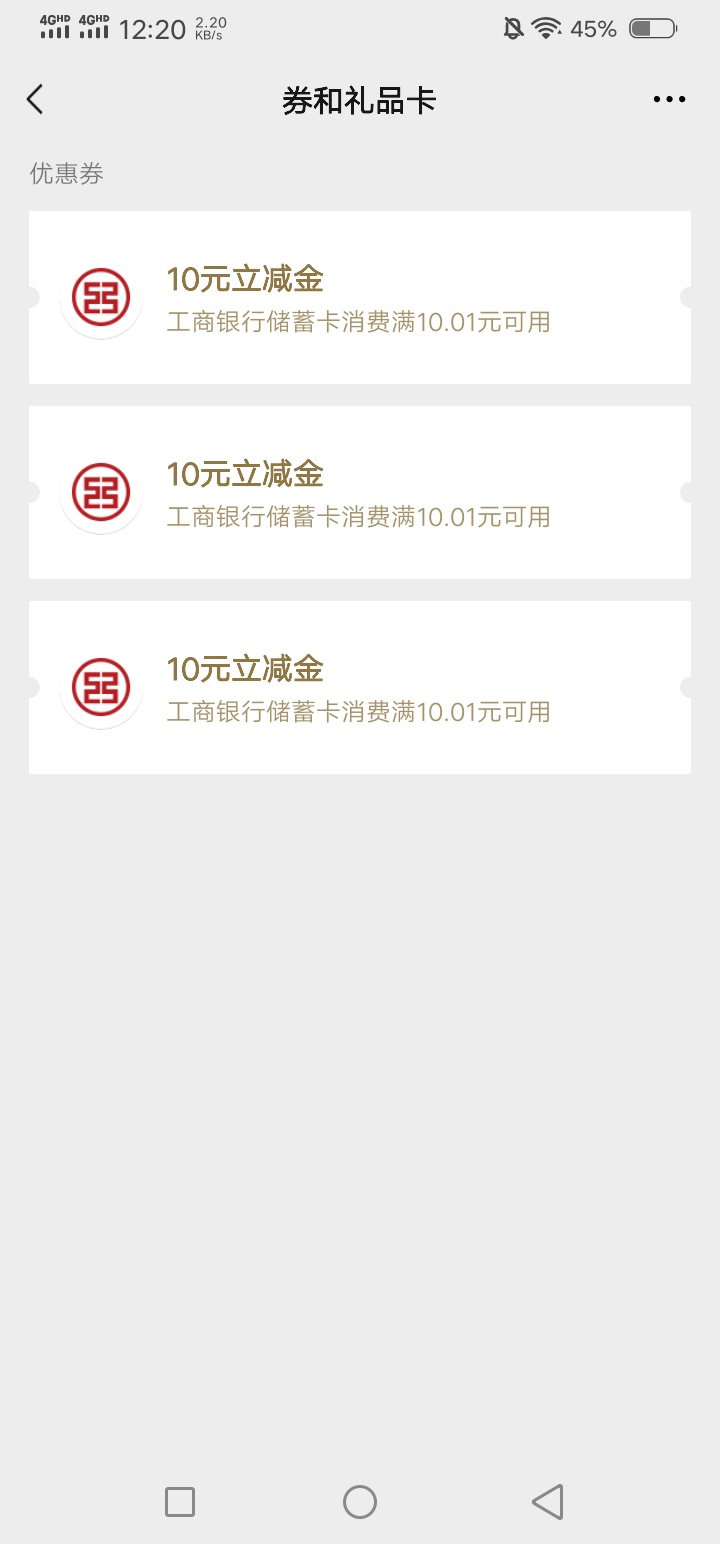Go back from 券和礼品卡 page

coord(35,99)
